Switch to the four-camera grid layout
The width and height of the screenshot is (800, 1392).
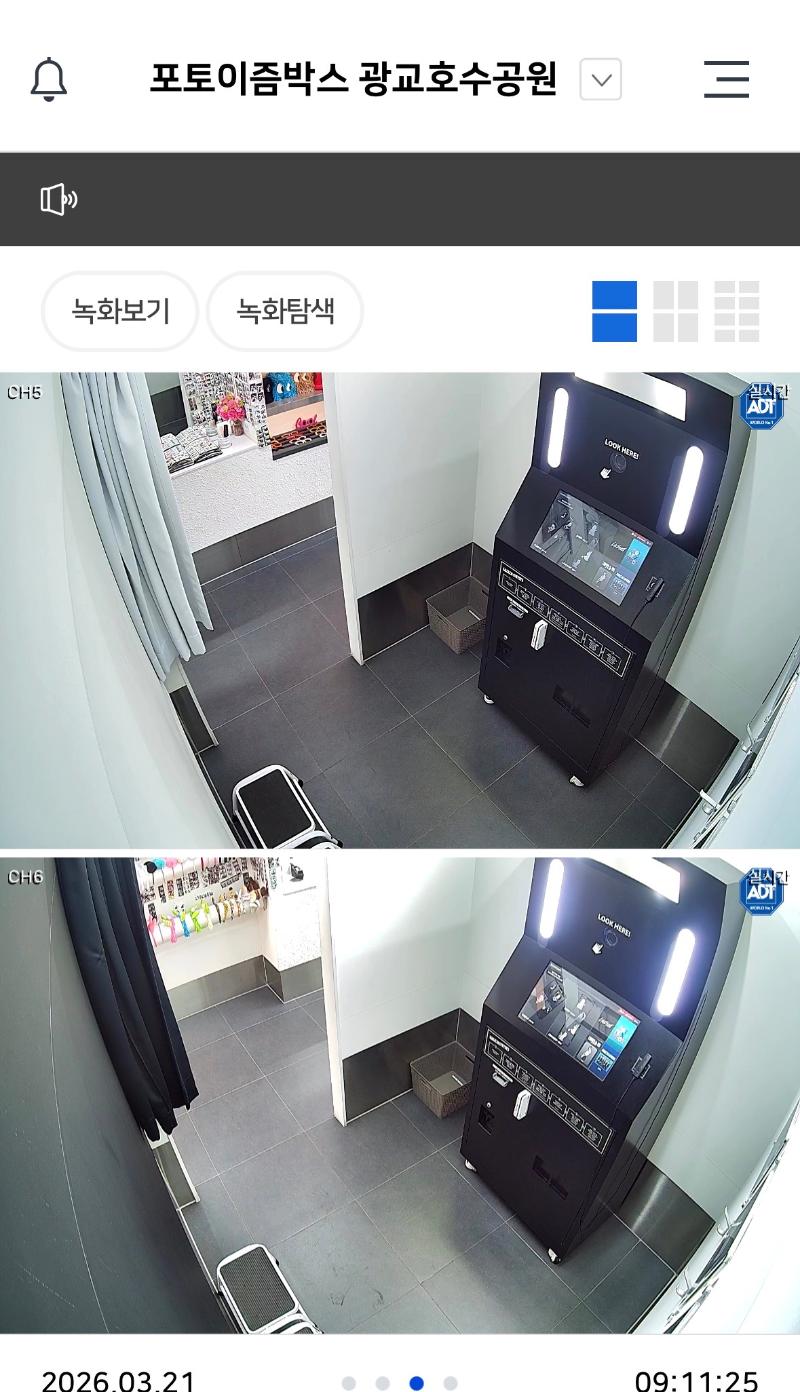675,311
